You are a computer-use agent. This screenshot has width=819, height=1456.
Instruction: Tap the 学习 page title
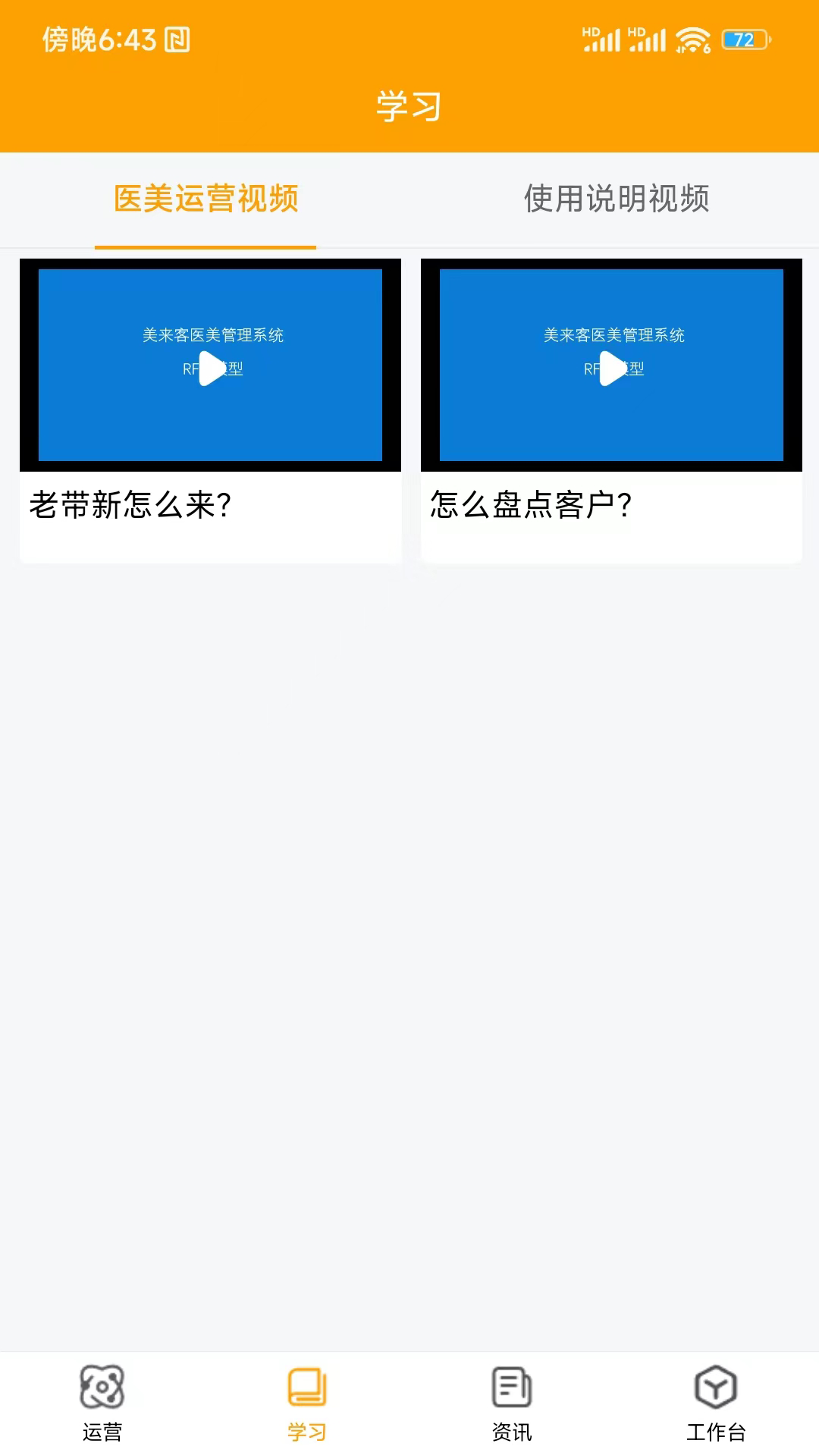pos(409,106)
